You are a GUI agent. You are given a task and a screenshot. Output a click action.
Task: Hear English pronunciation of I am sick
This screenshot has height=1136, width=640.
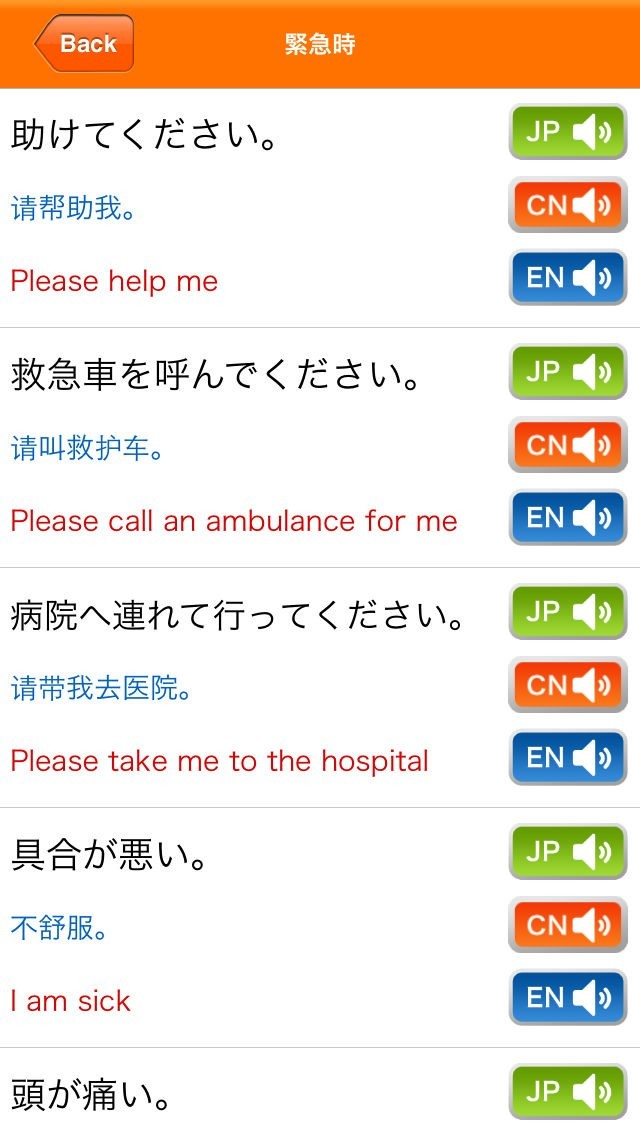(x=567, y=997)
